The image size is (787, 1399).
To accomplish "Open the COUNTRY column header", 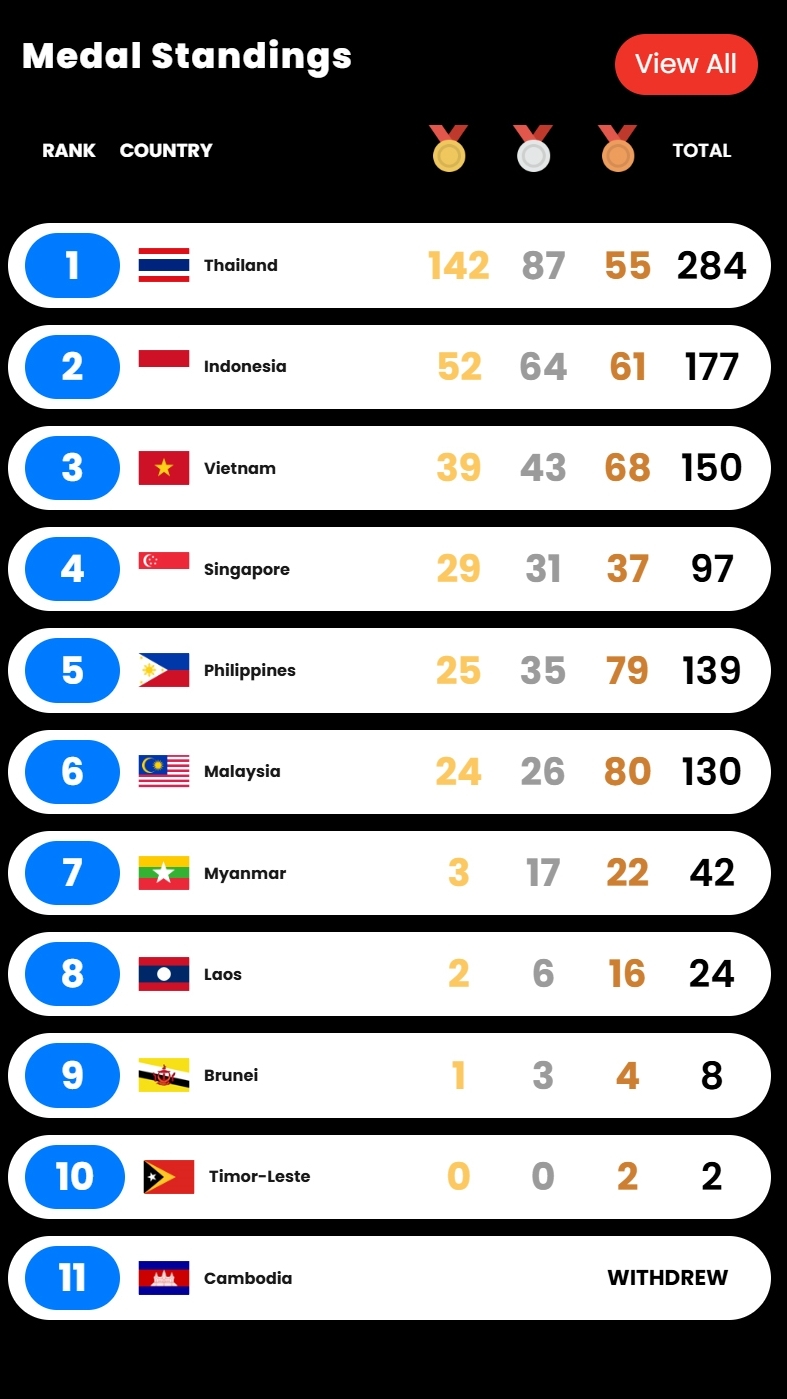I will tap(166, 151).
